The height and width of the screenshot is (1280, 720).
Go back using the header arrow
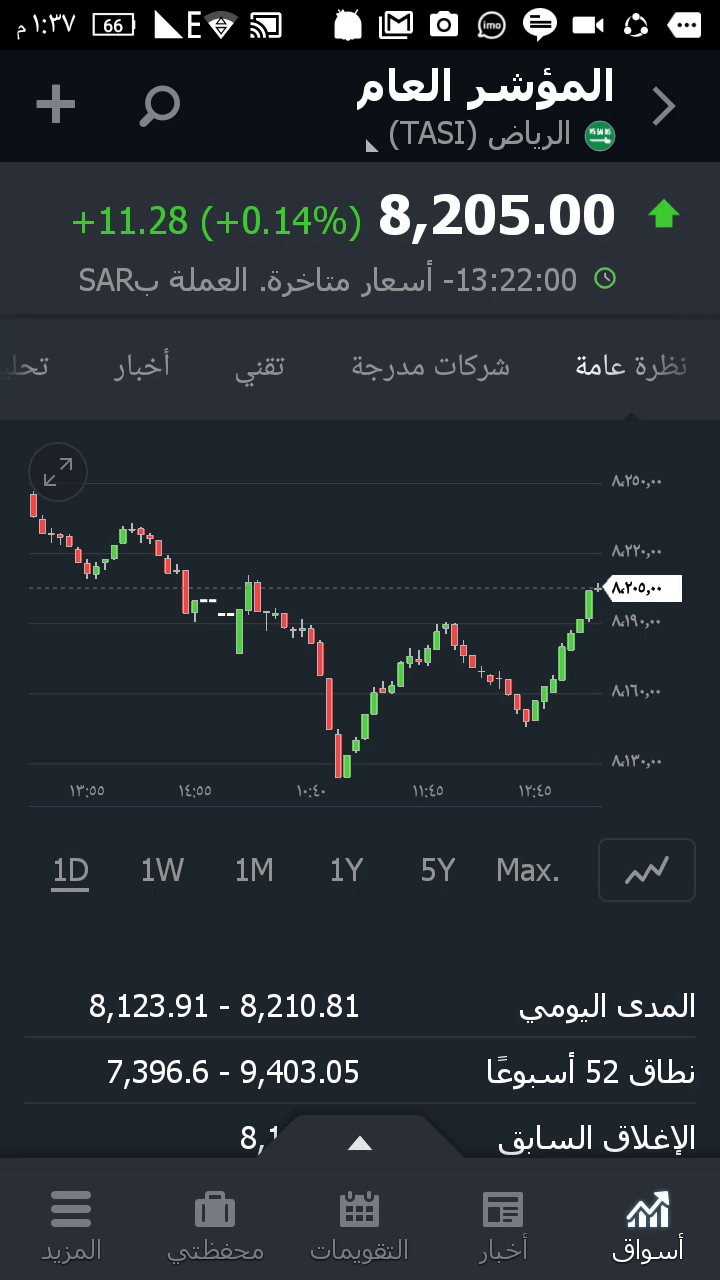click(x=664, y=106)
